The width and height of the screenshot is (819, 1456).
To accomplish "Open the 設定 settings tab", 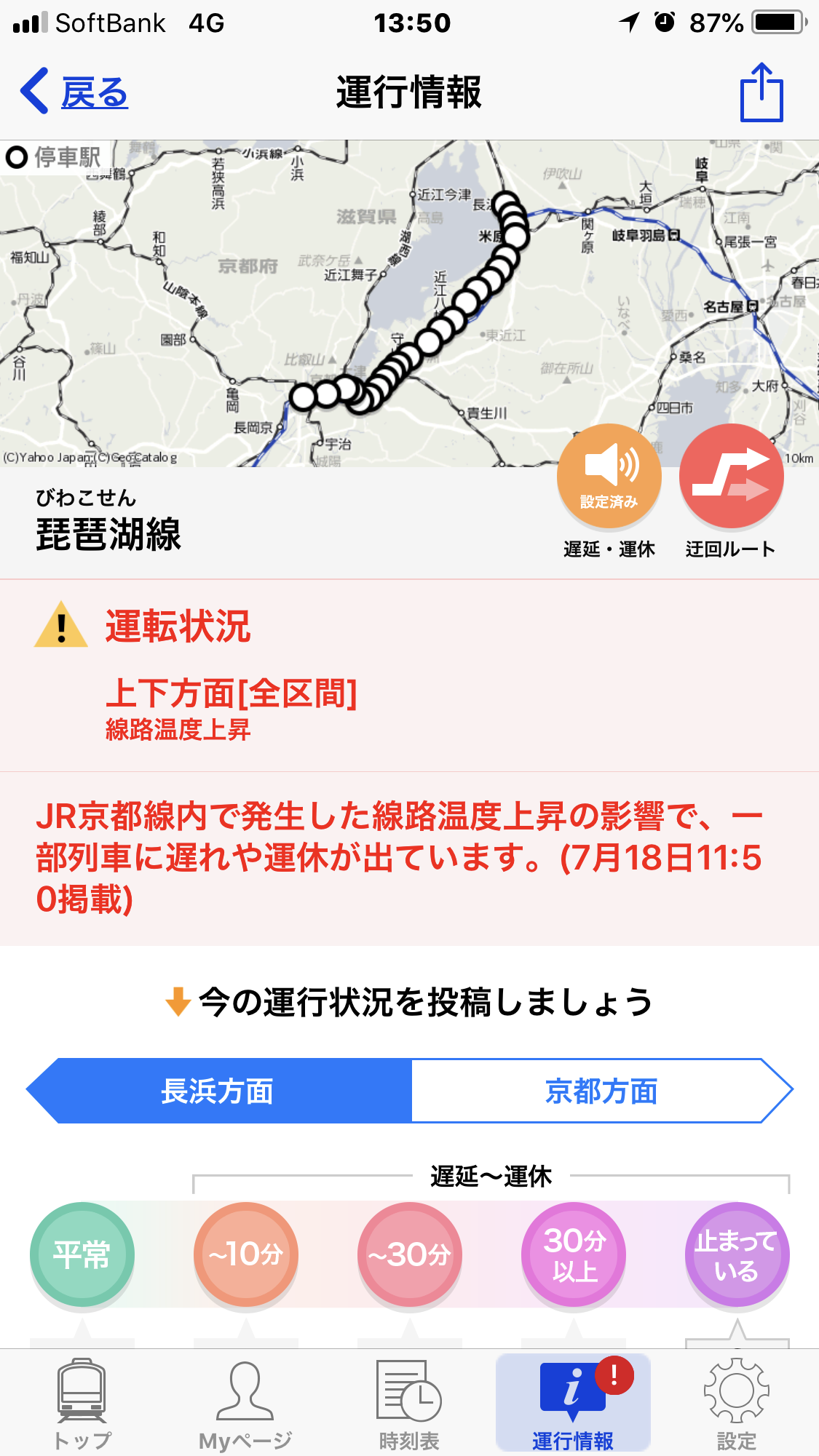I will (737, 1404).
